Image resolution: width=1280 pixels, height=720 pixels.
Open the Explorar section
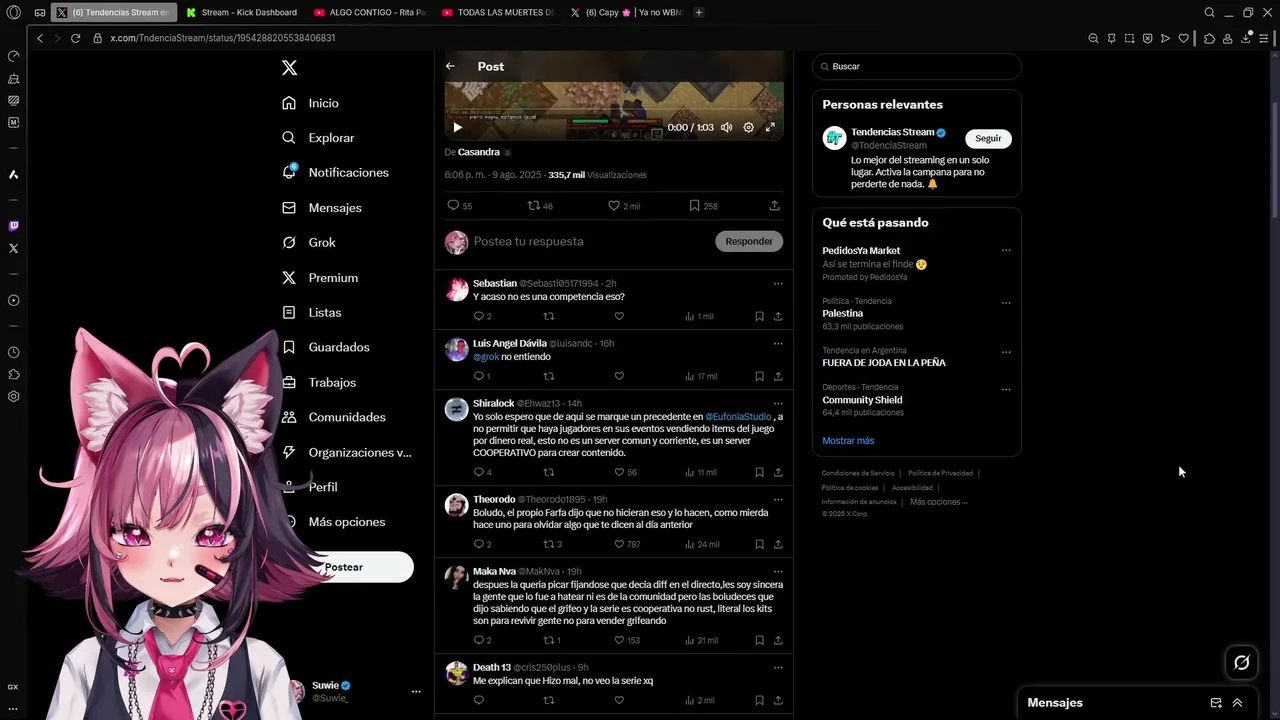tap(330, 138)
